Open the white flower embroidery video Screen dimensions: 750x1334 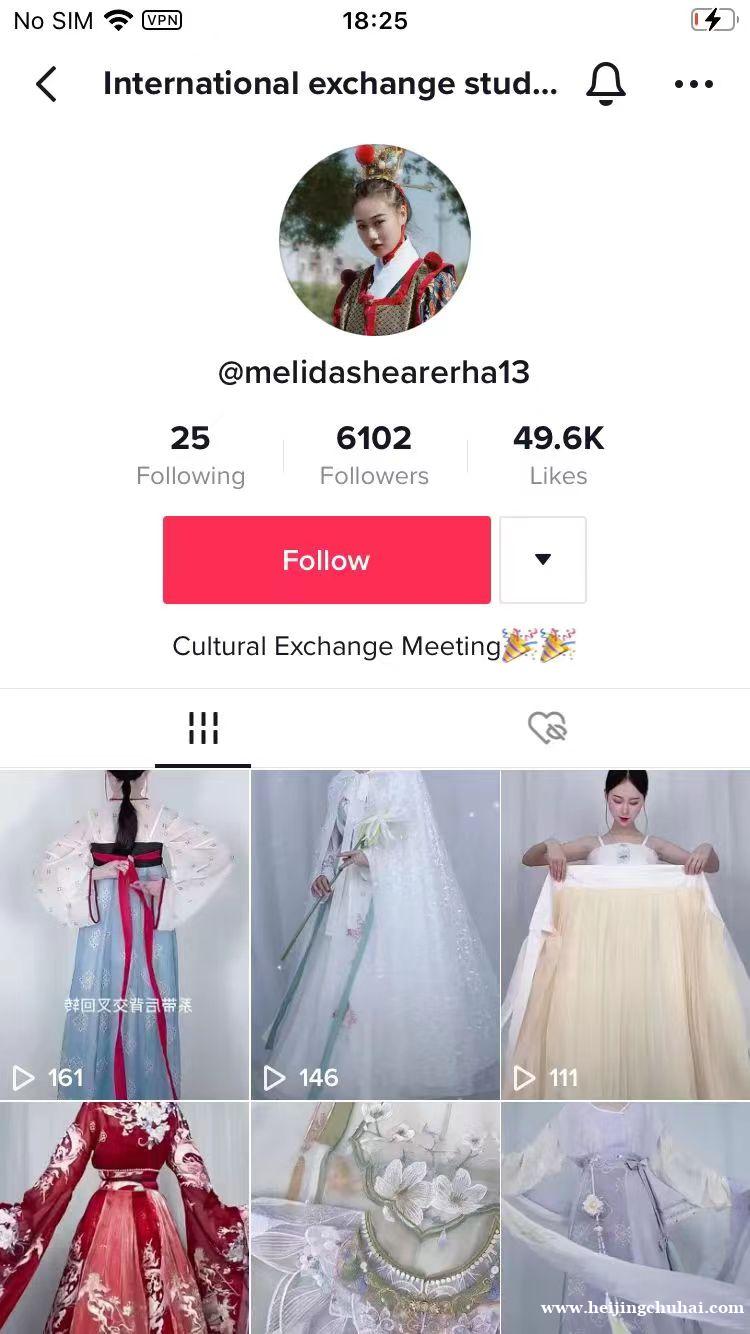[375, 1218]
